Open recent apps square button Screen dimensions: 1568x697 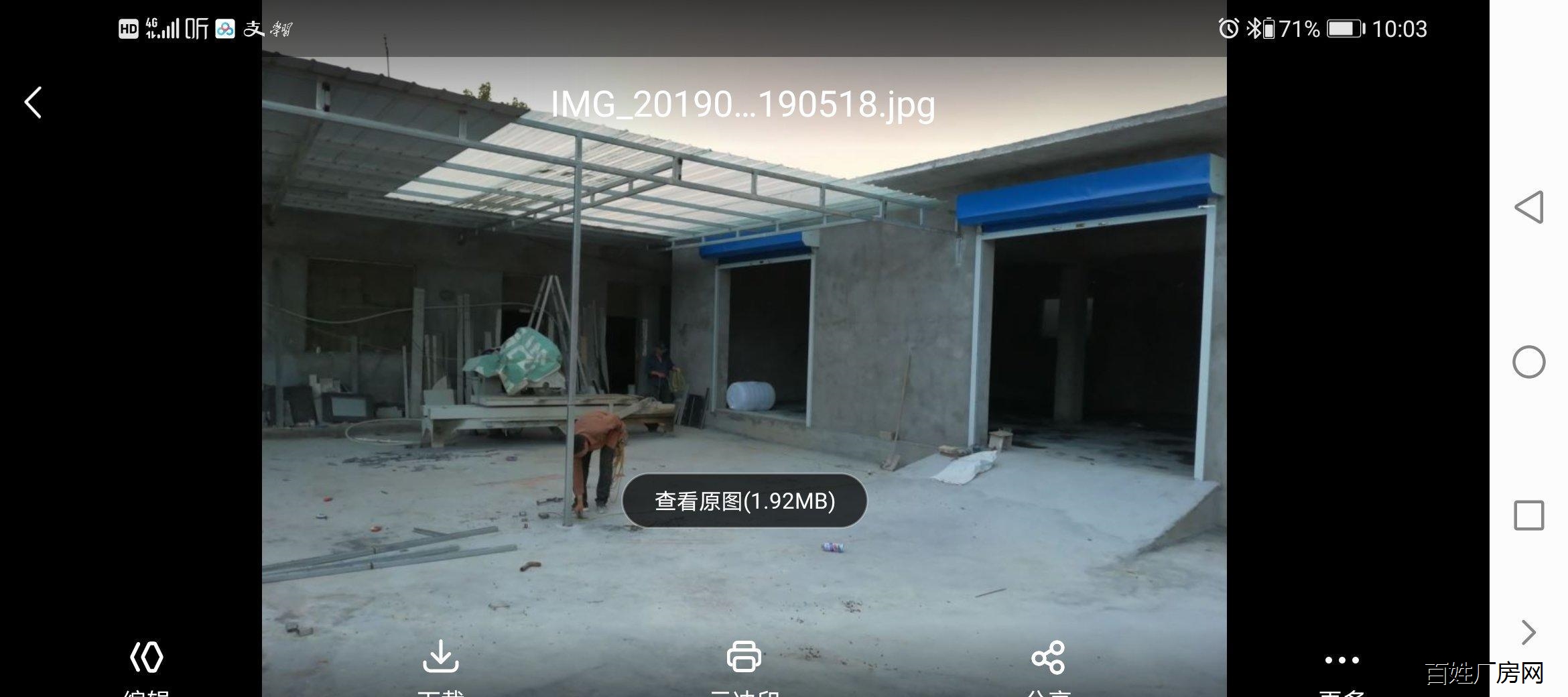(1528, 515)
